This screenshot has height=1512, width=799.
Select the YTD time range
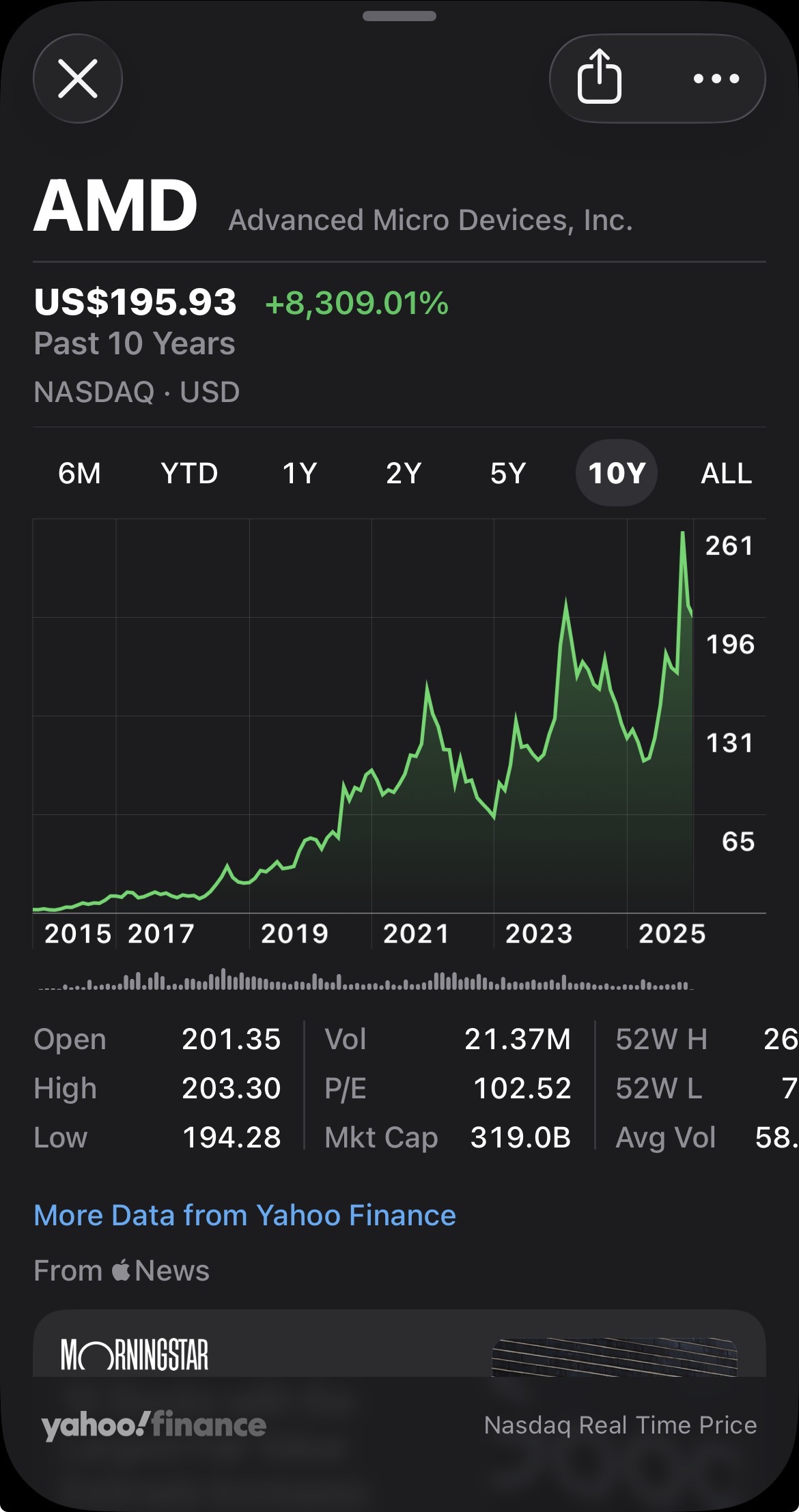189,473
